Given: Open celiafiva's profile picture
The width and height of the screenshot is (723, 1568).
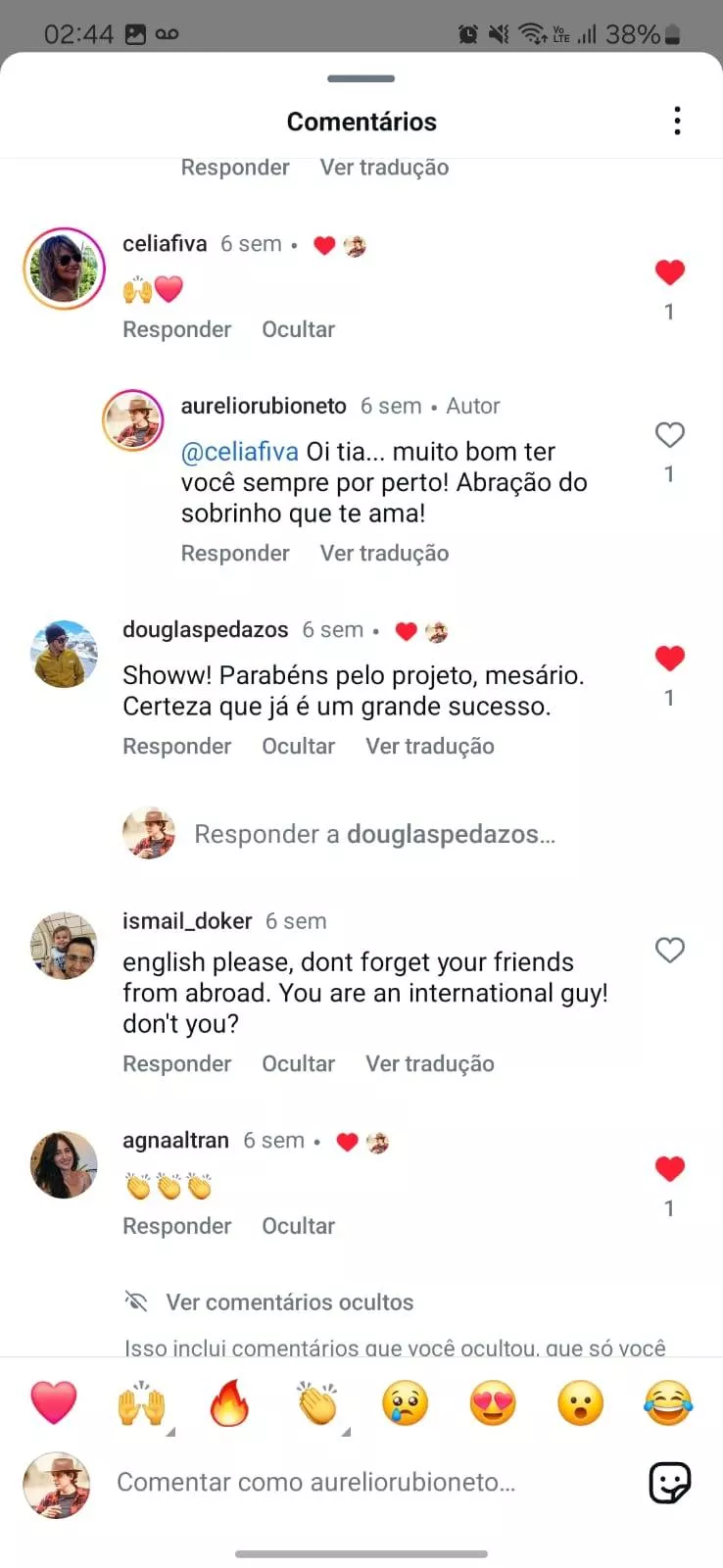Looking at the screenshot, I should (65, 269).
